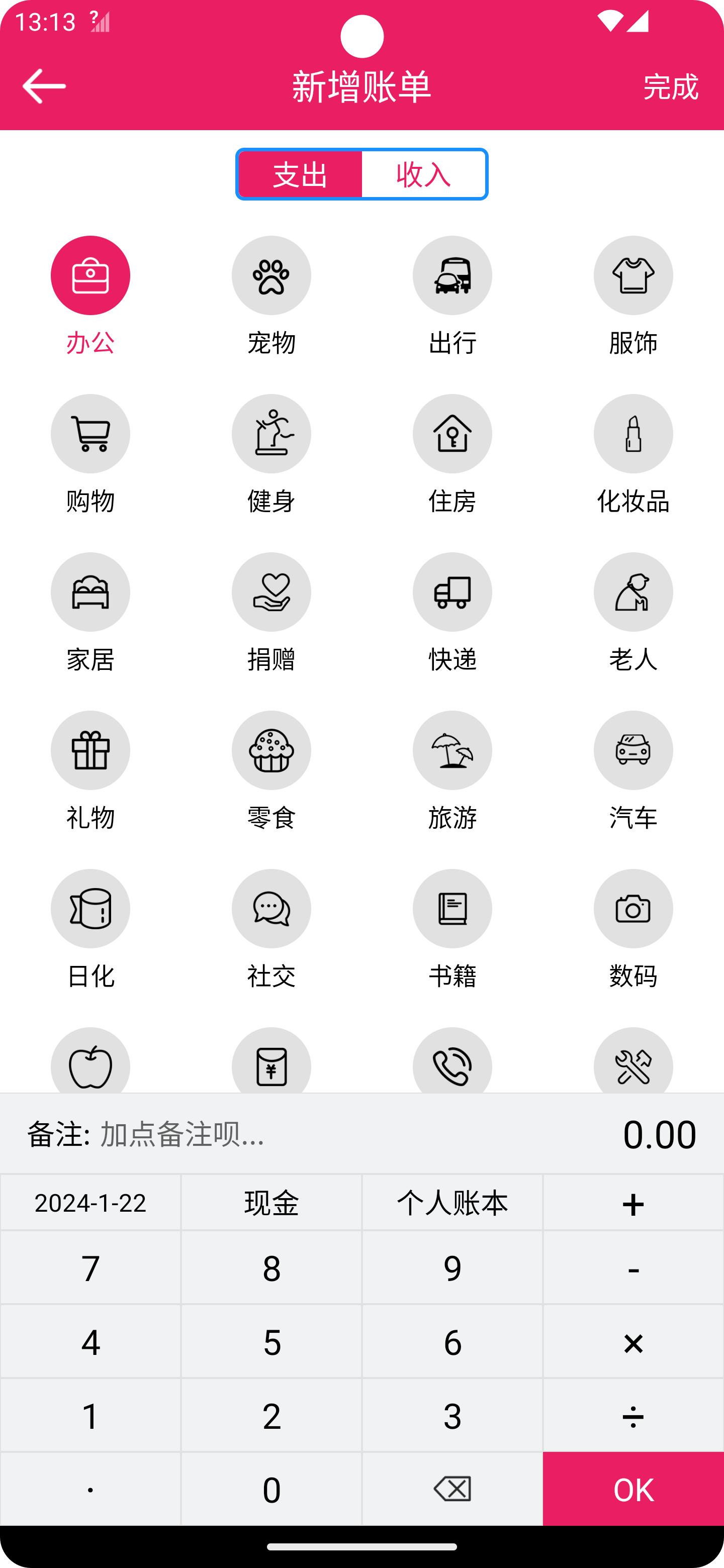Viewport: 724px width, 1568px height.
Task: Select the 旅游 travel category
Action: 452,750
